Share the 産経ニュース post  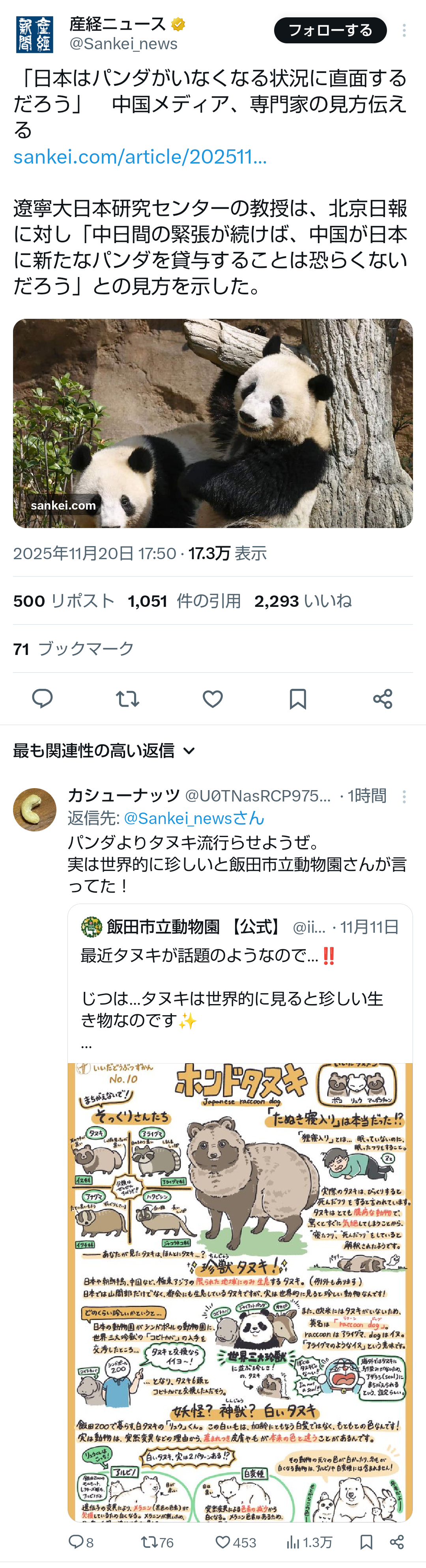[x=383, y=699]
